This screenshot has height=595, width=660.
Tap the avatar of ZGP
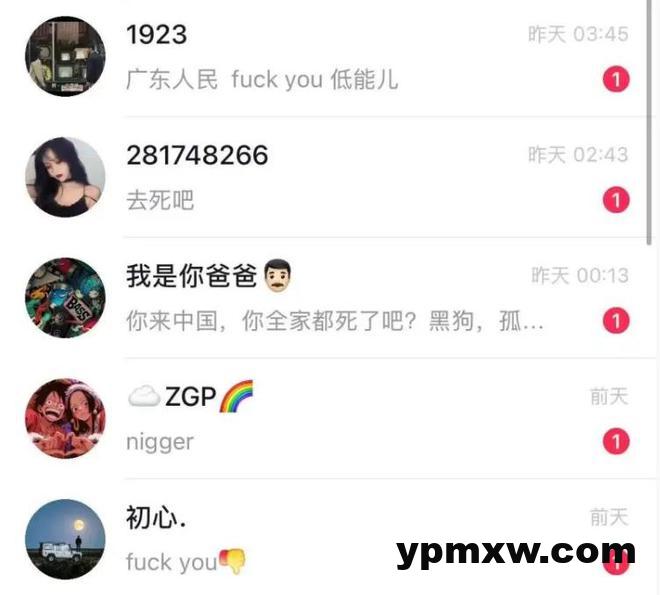pyautogui.click(x=65, y=418)
